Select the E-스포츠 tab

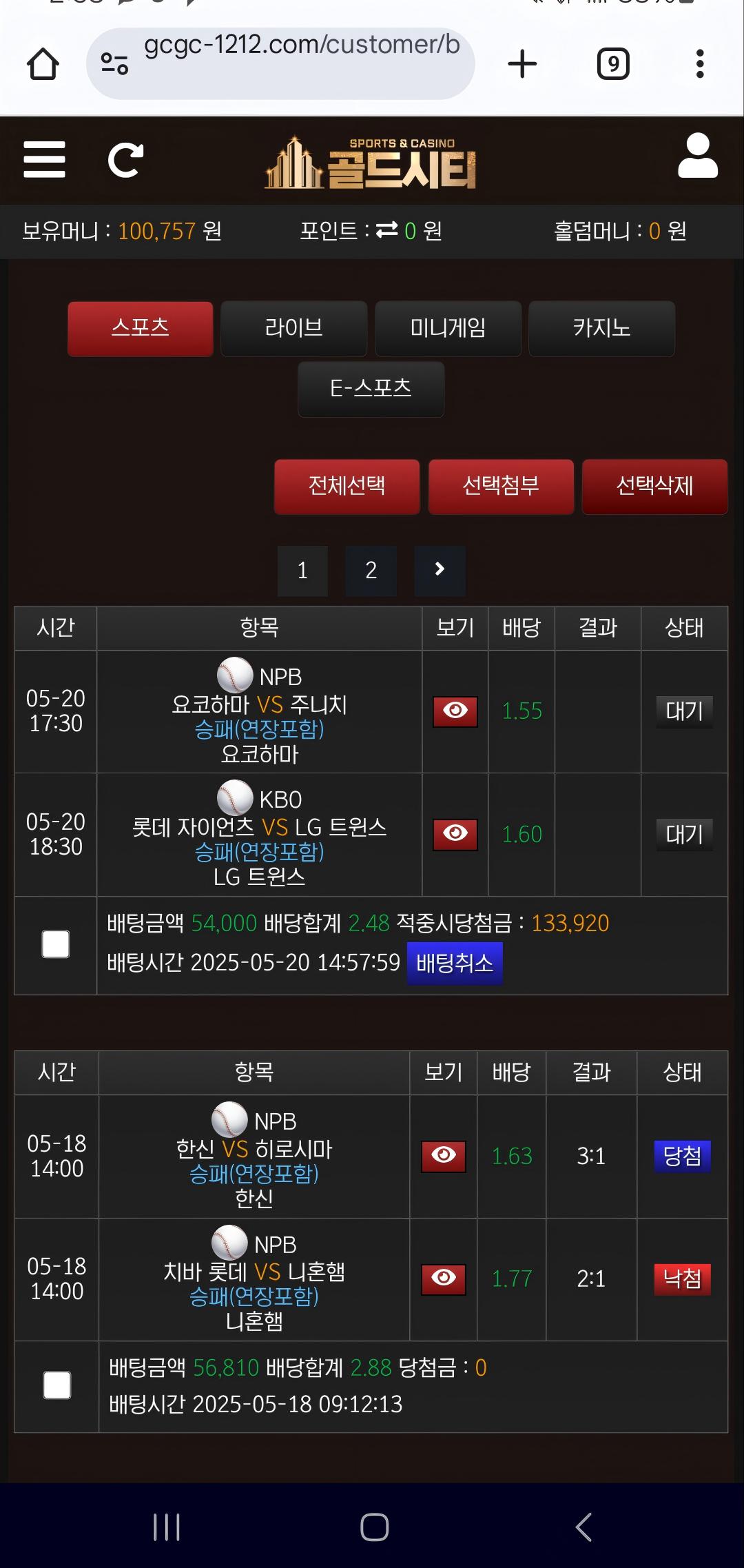point(371,389)
